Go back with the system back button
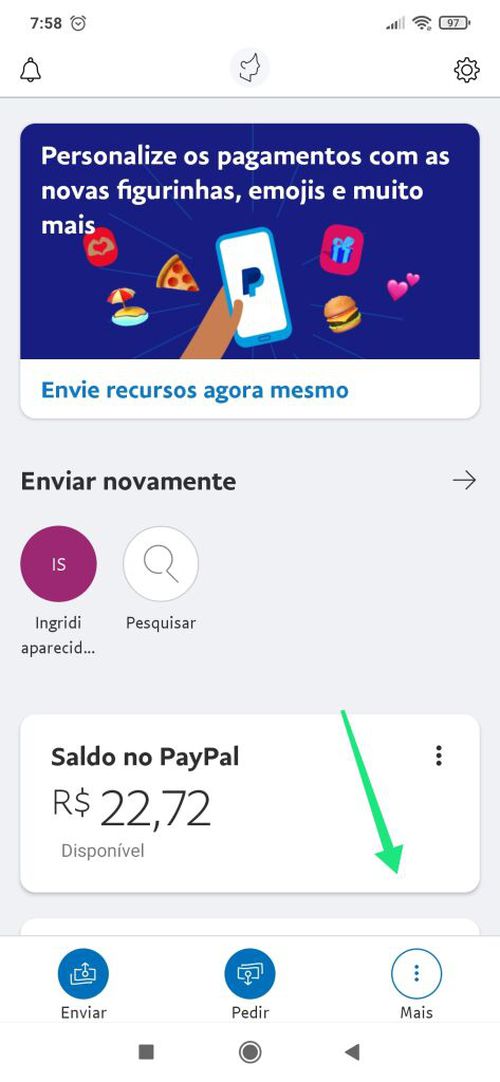The height and width of the screenshot is (1082, 500). click(x=352, y=1052)
